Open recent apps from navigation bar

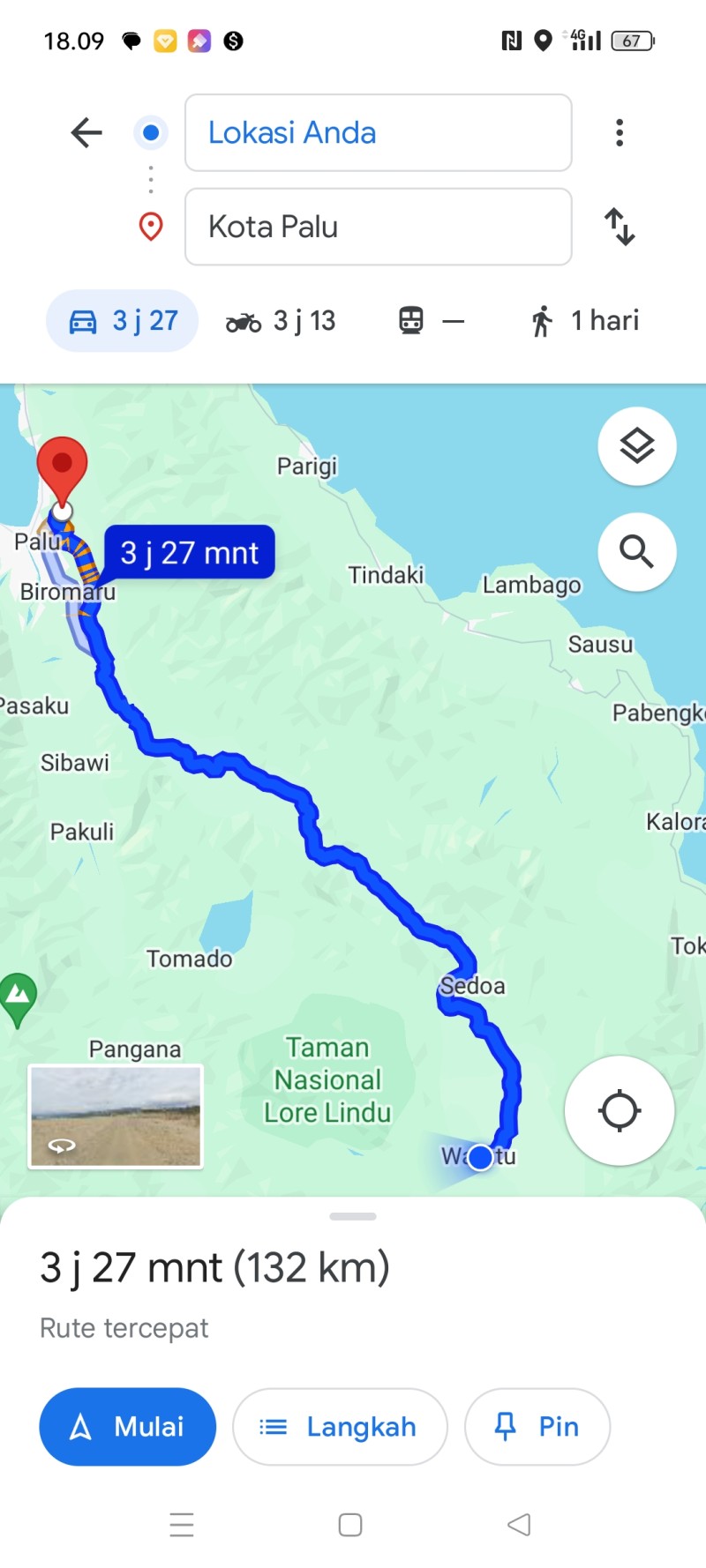[x=182, y=1525]
